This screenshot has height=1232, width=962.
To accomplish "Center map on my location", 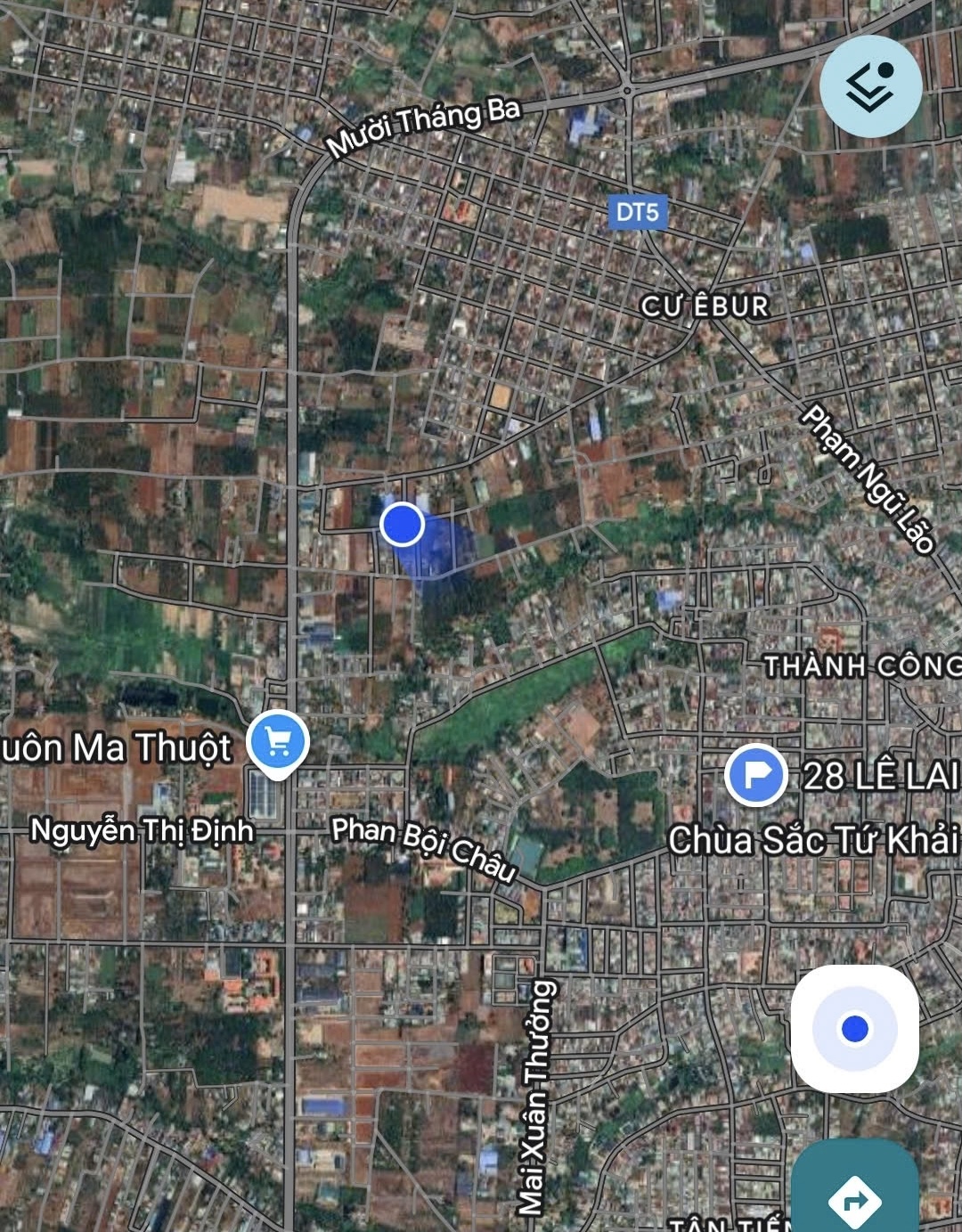I will click(854, 1029).
